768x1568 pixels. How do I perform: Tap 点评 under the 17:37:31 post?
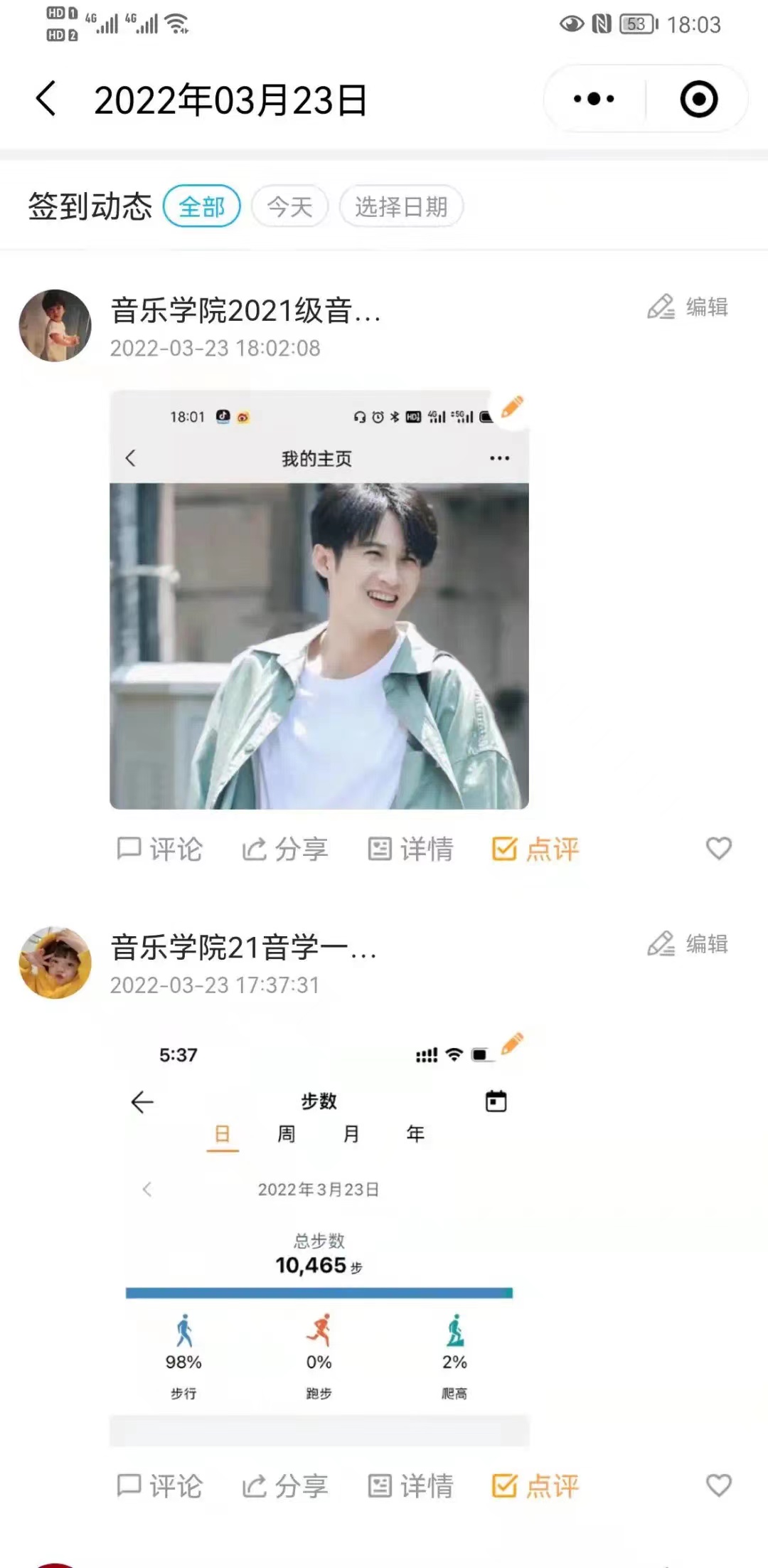click(x=535, y=1485)
